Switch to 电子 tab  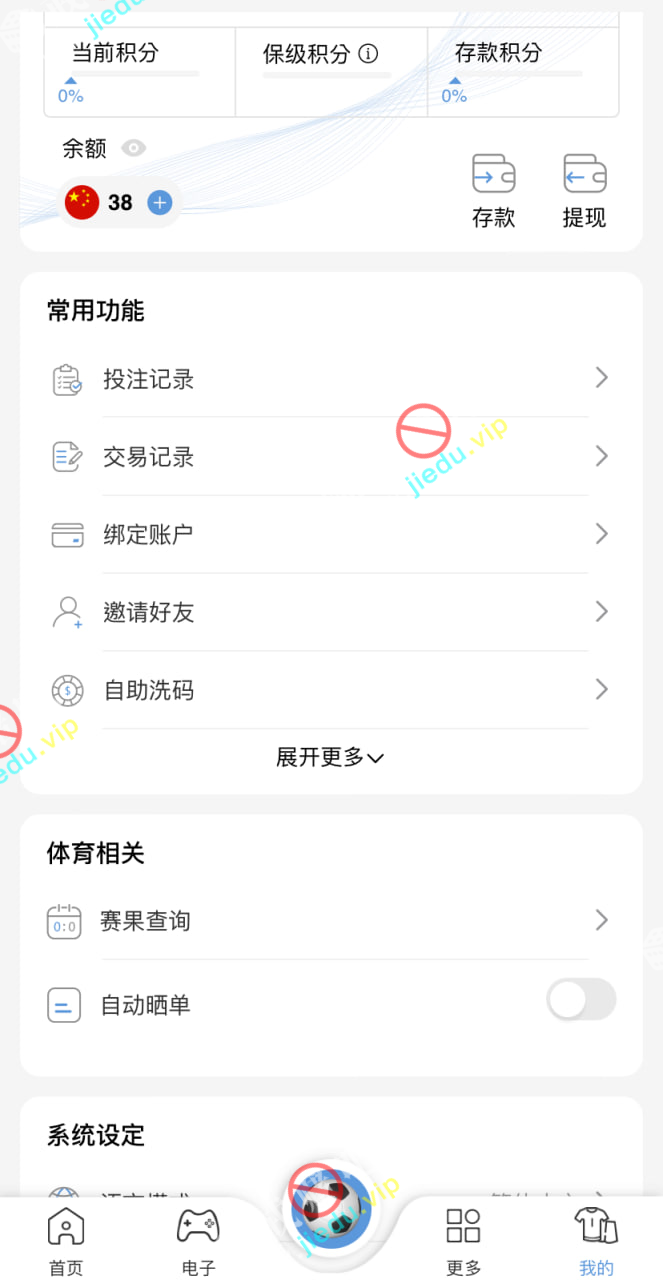coord(198,1241)
